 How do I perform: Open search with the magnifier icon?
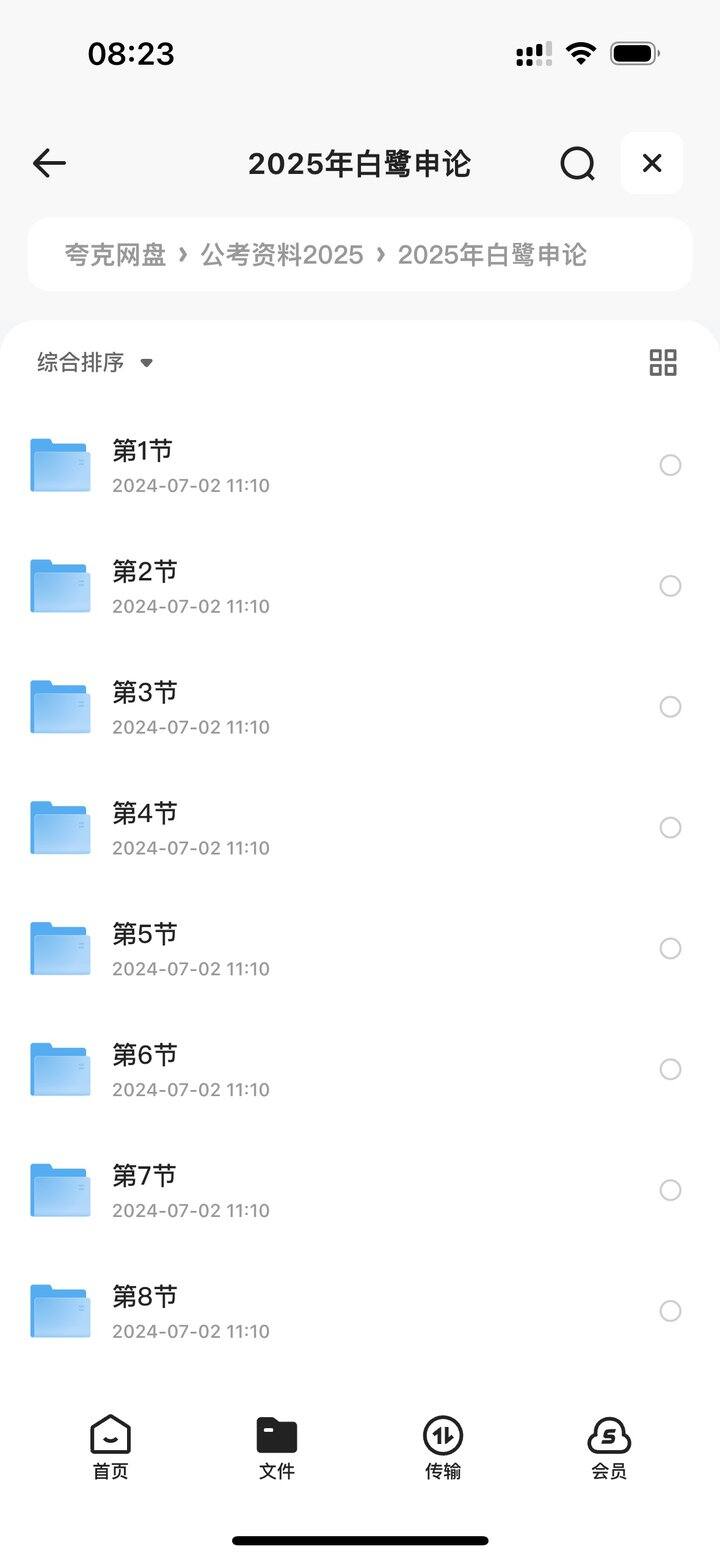click(577, 163)
